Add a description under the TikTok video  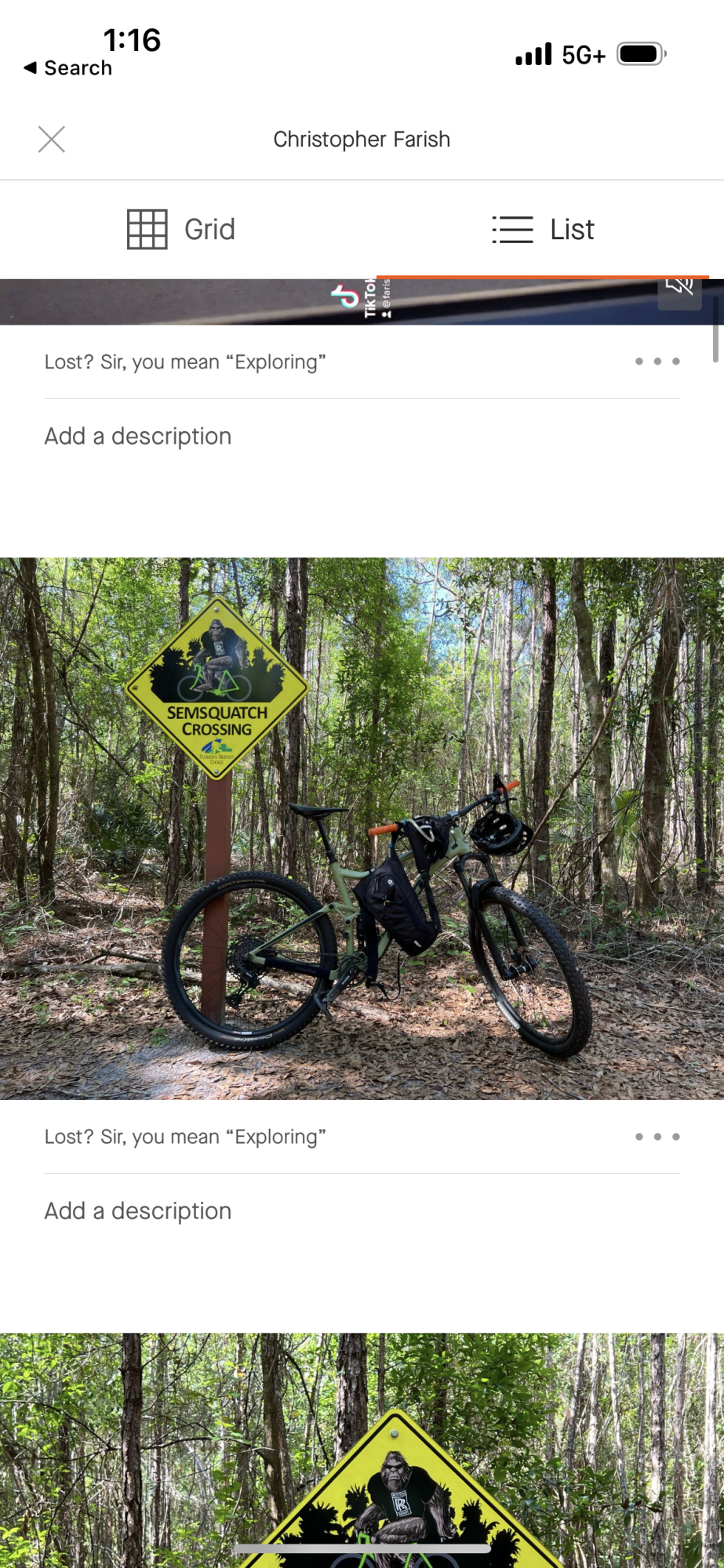point(138,436)
